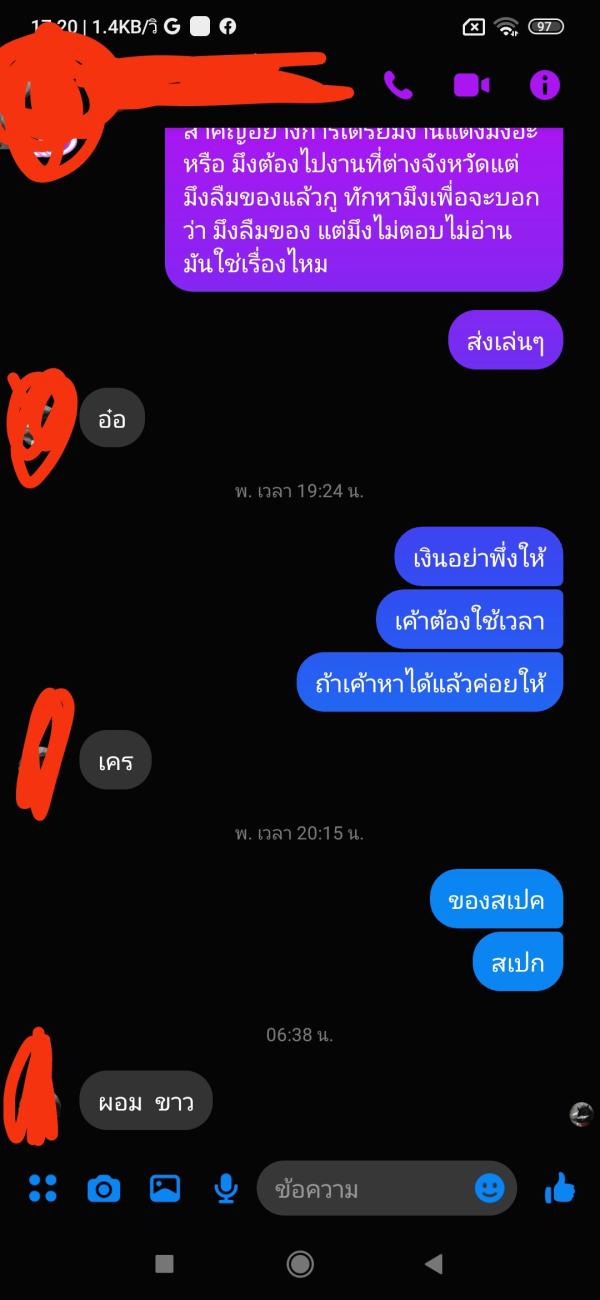Record a voice message with the microphone
Image resolution: width=600 pixels, height=1300 pixels.
[226, 1188]
